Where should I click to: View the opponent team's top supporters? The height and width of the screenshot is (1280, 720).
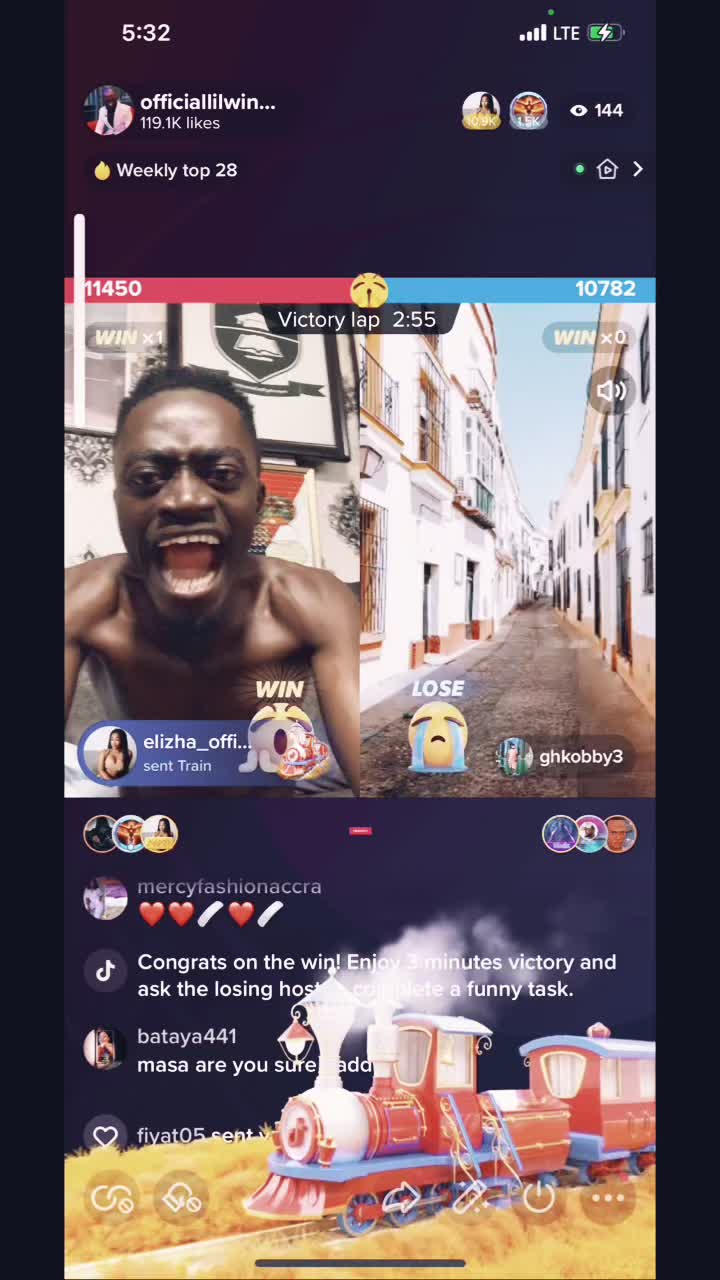pos(589,833)
